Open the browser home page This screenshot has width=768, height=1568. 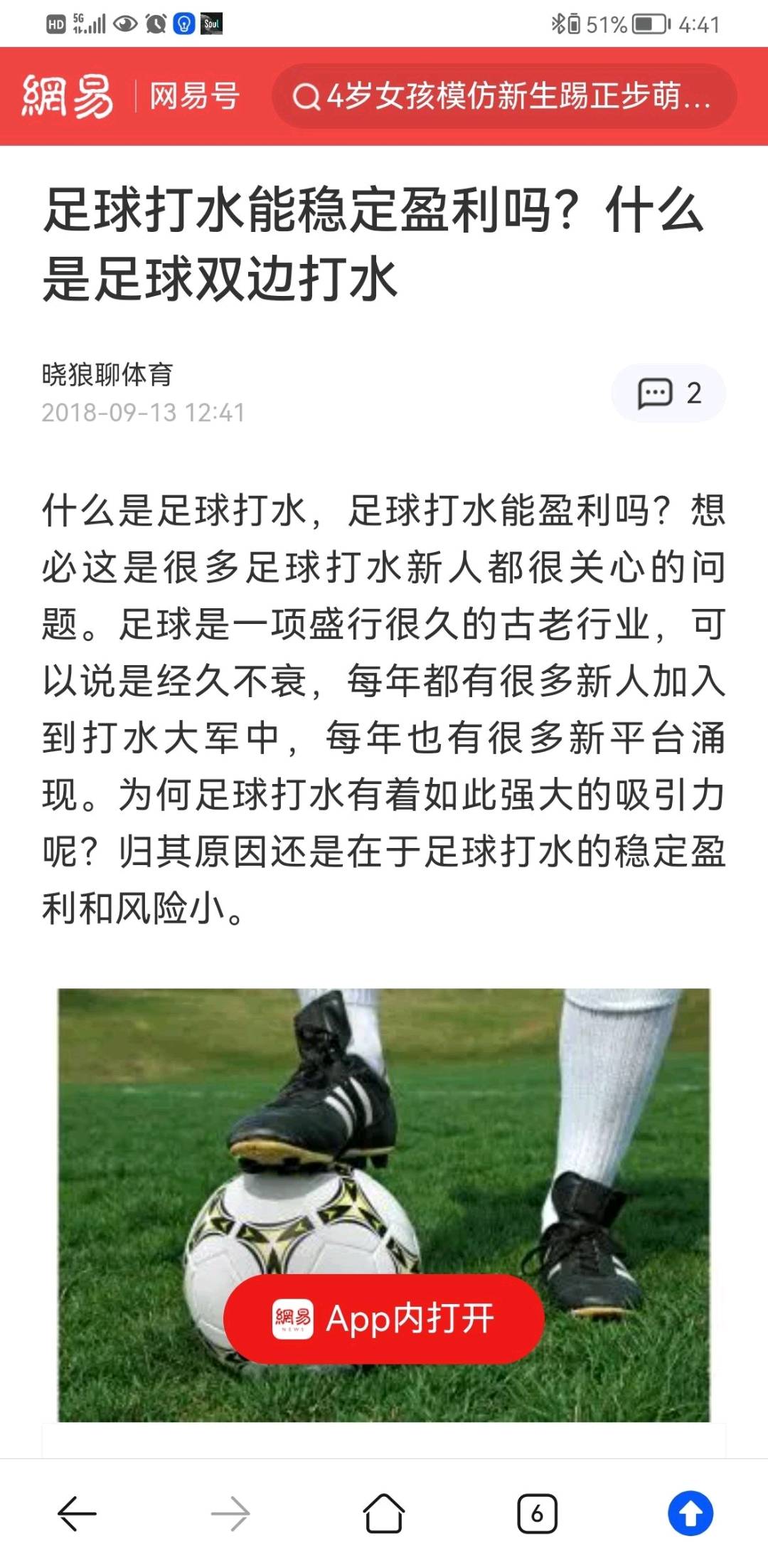(x=384, y=1513)
